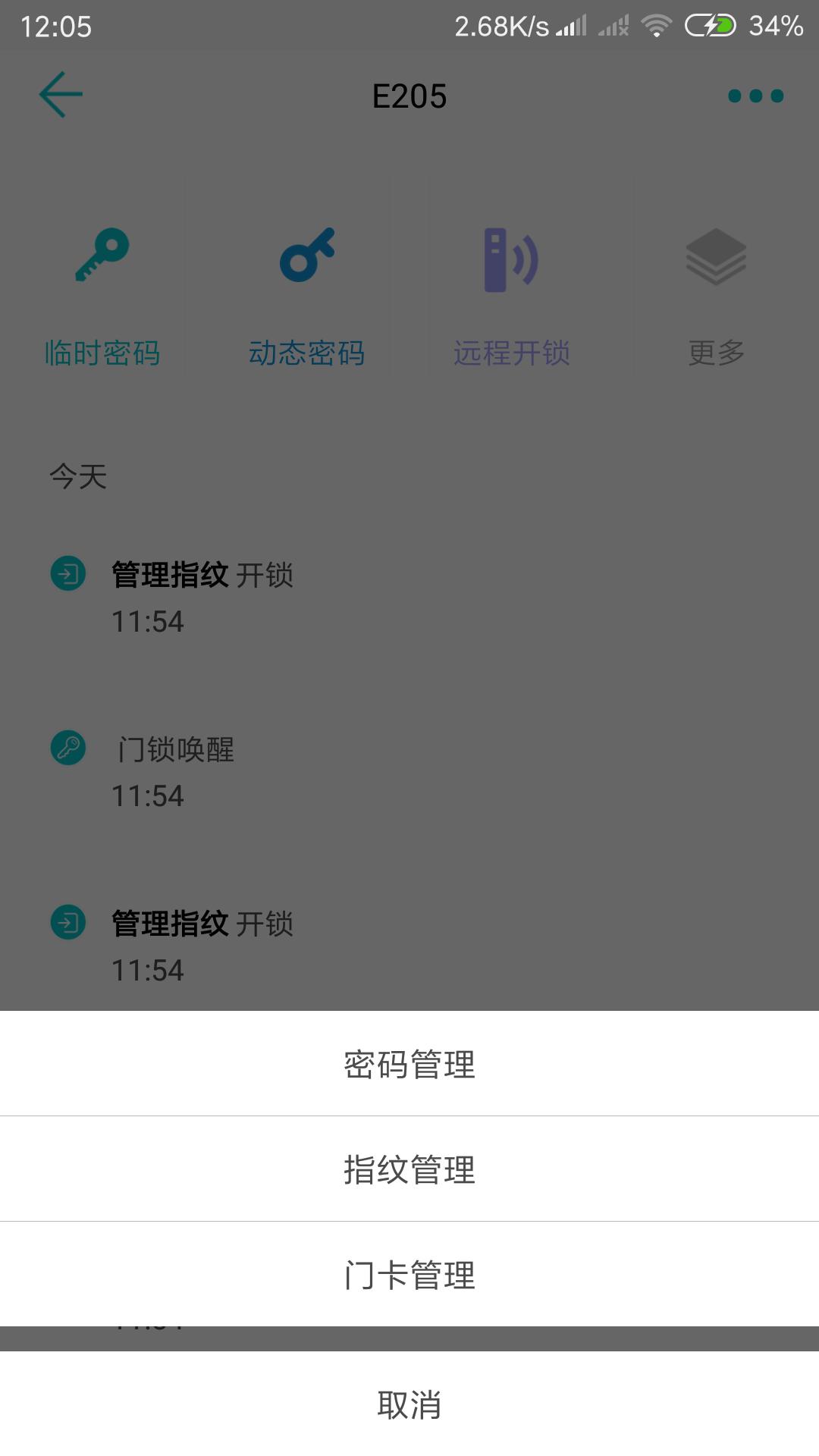The image size is (819, 1456).
Task: Tap the back arrow to leave E205
Action: click(x=59, y=96)
